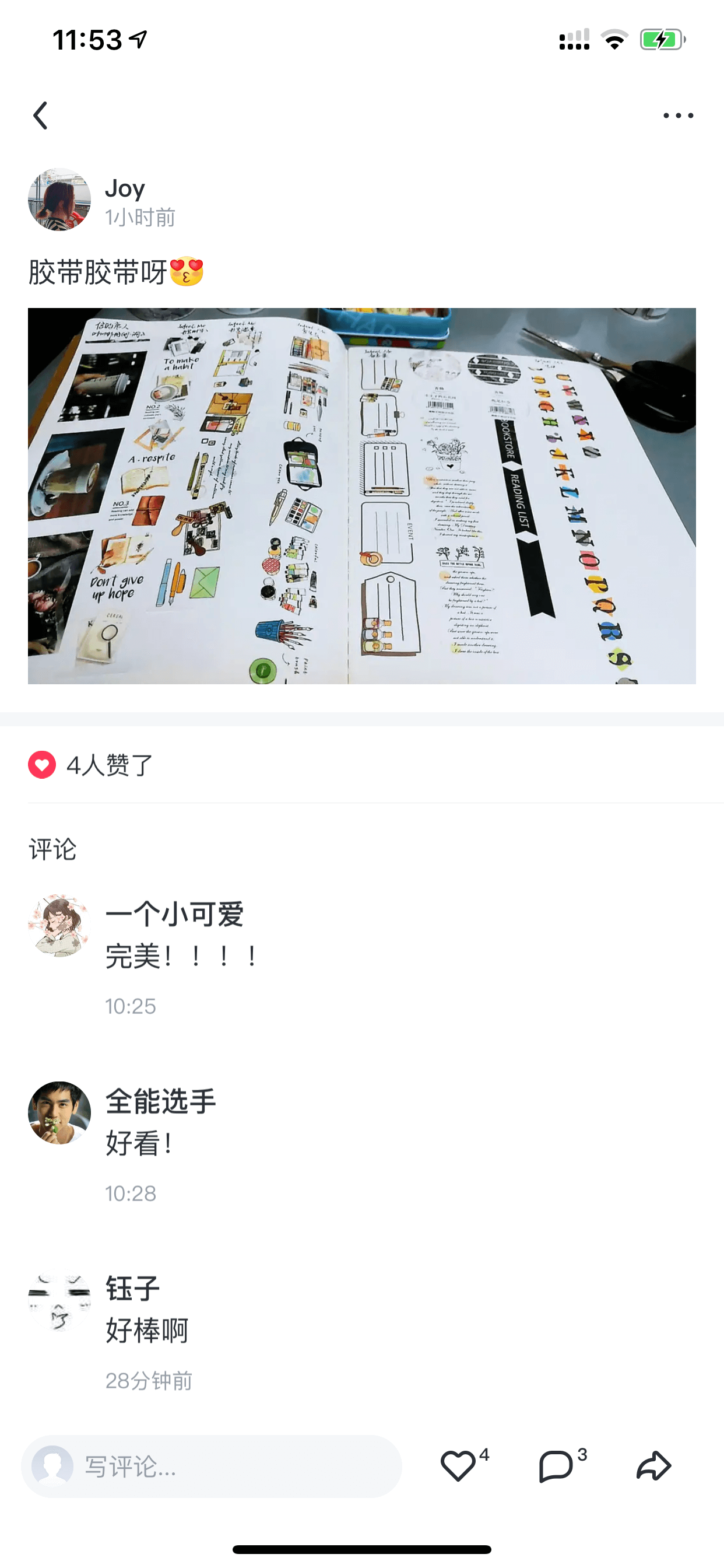Screen dimensions: 724x1568
Task: View the washi tape photo full screen
Action: click(x=362, y=495)
